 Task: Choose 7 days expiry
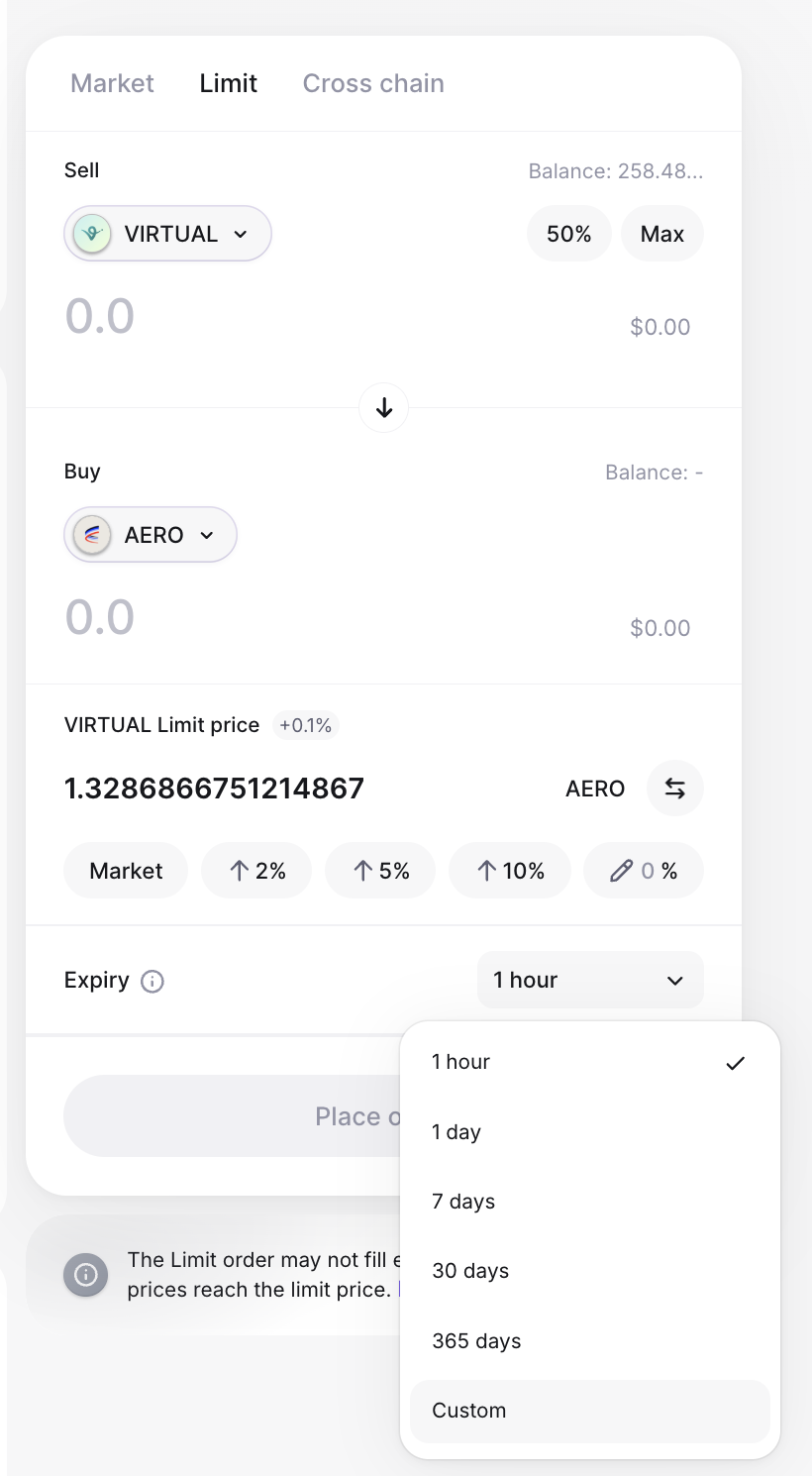pos(463,1202)
